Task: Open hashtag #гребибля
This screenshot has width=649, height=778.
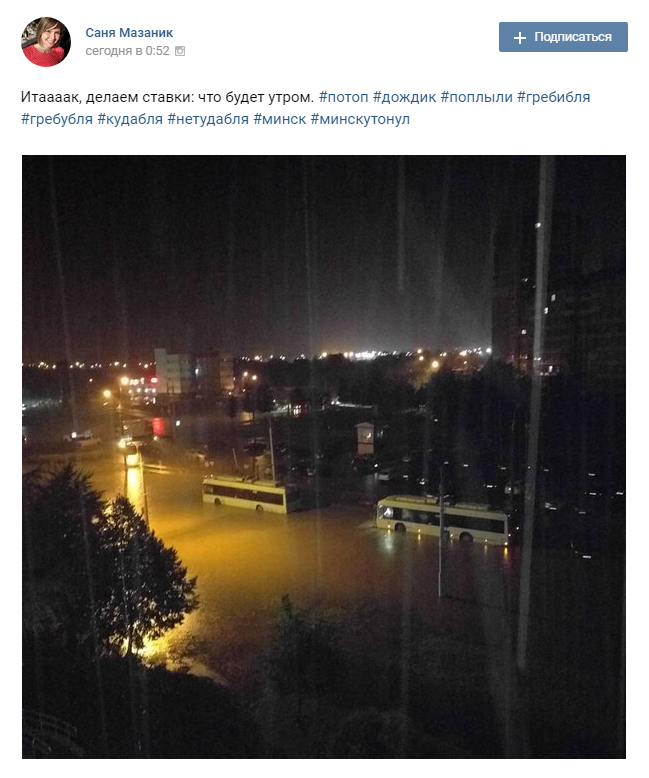Action: [553, 97]
